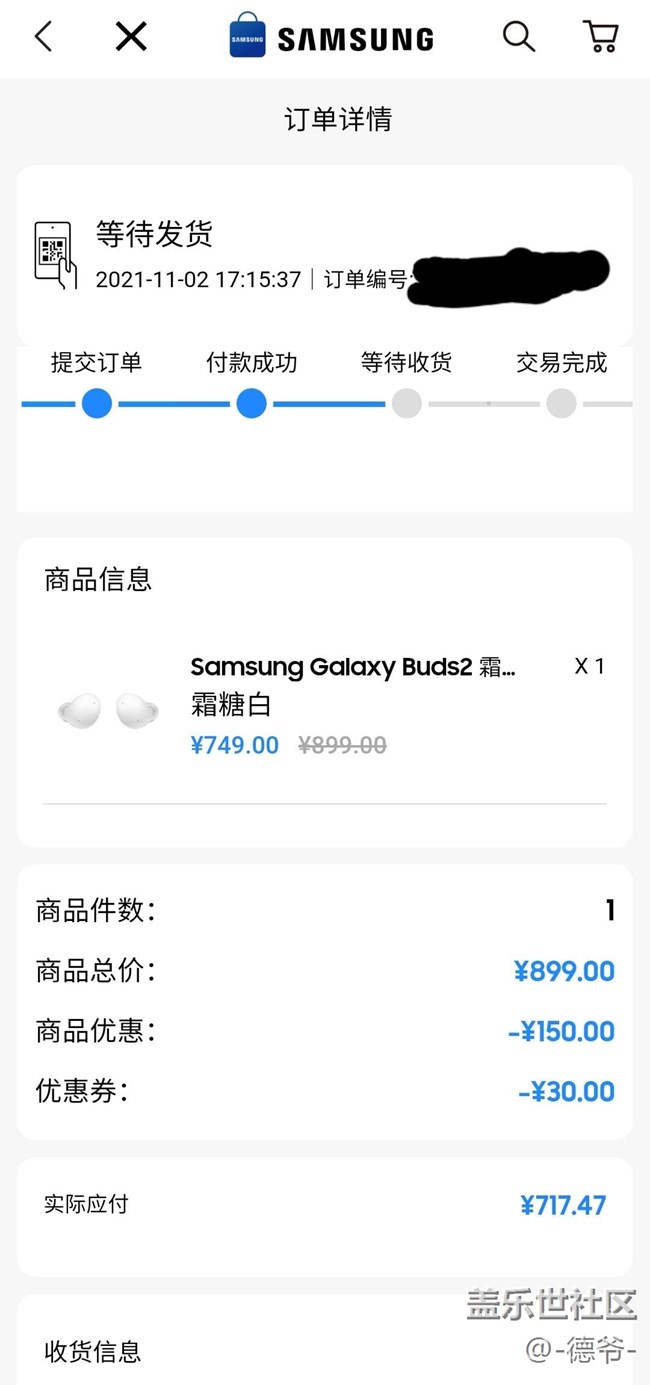Open the shopping cart
Image resolution: width=650 pixels, height=1385 pixels.
click(600, 37)
